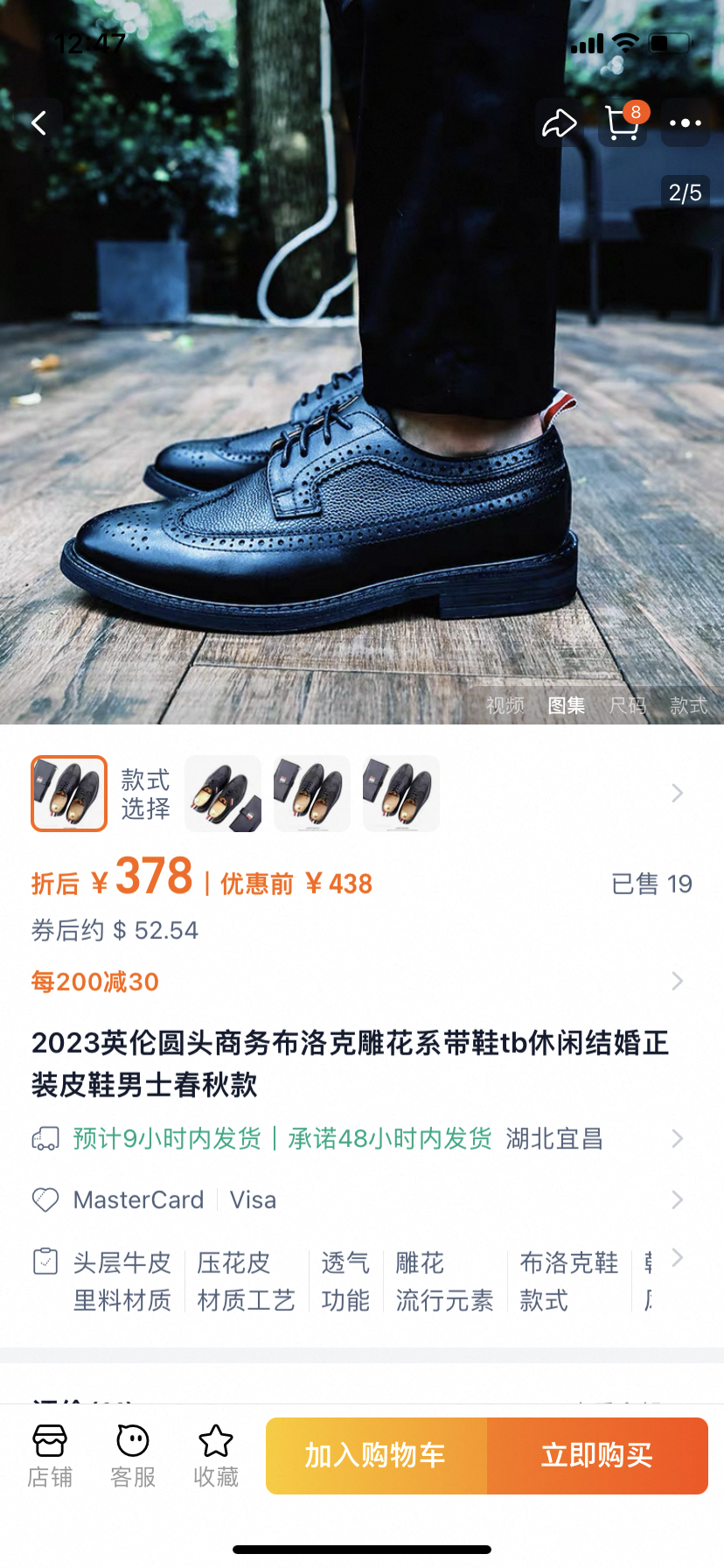Switch to the 款式 media tab
The image size is (724, 1568).
tap(688, 705)
